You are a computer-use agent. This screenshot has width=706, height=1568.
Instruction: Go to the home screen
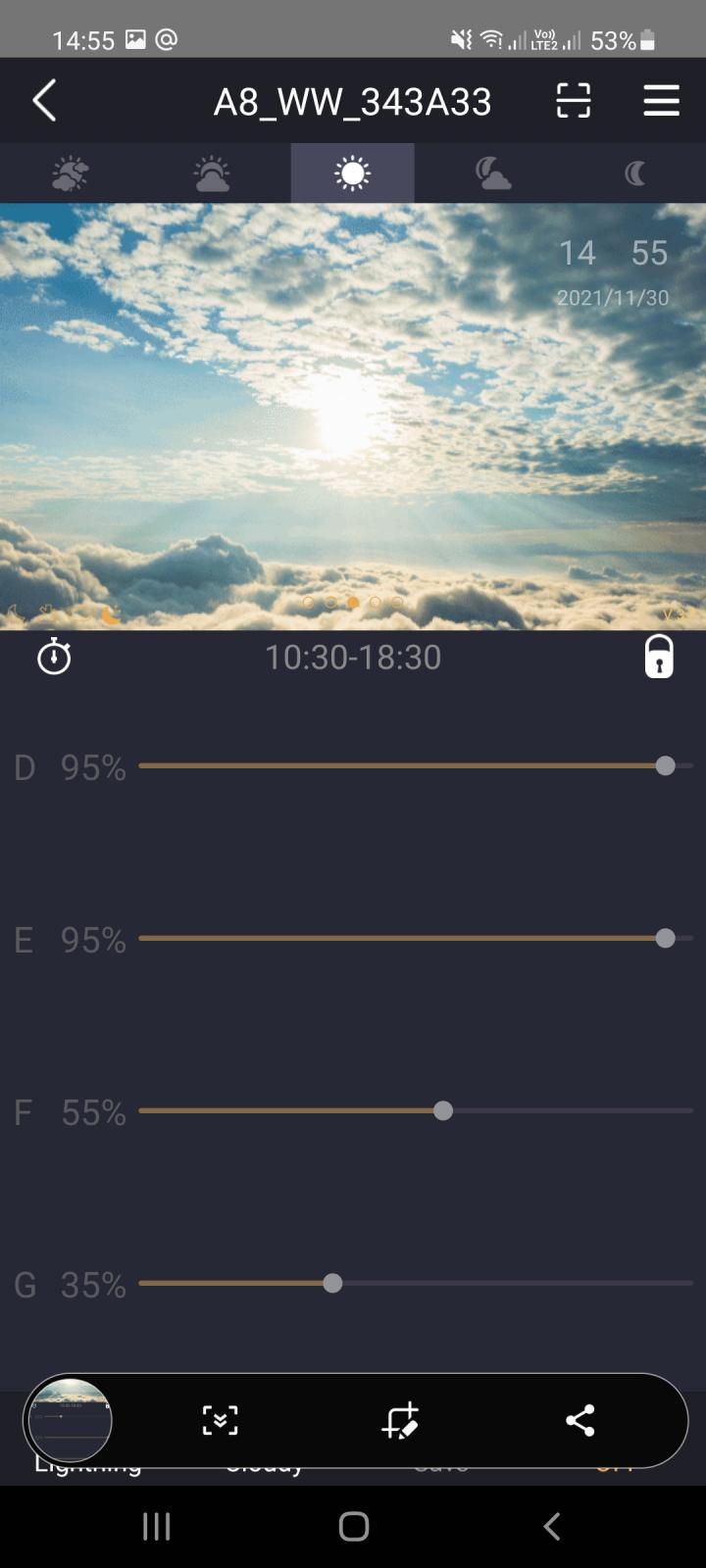point(353,1526)
